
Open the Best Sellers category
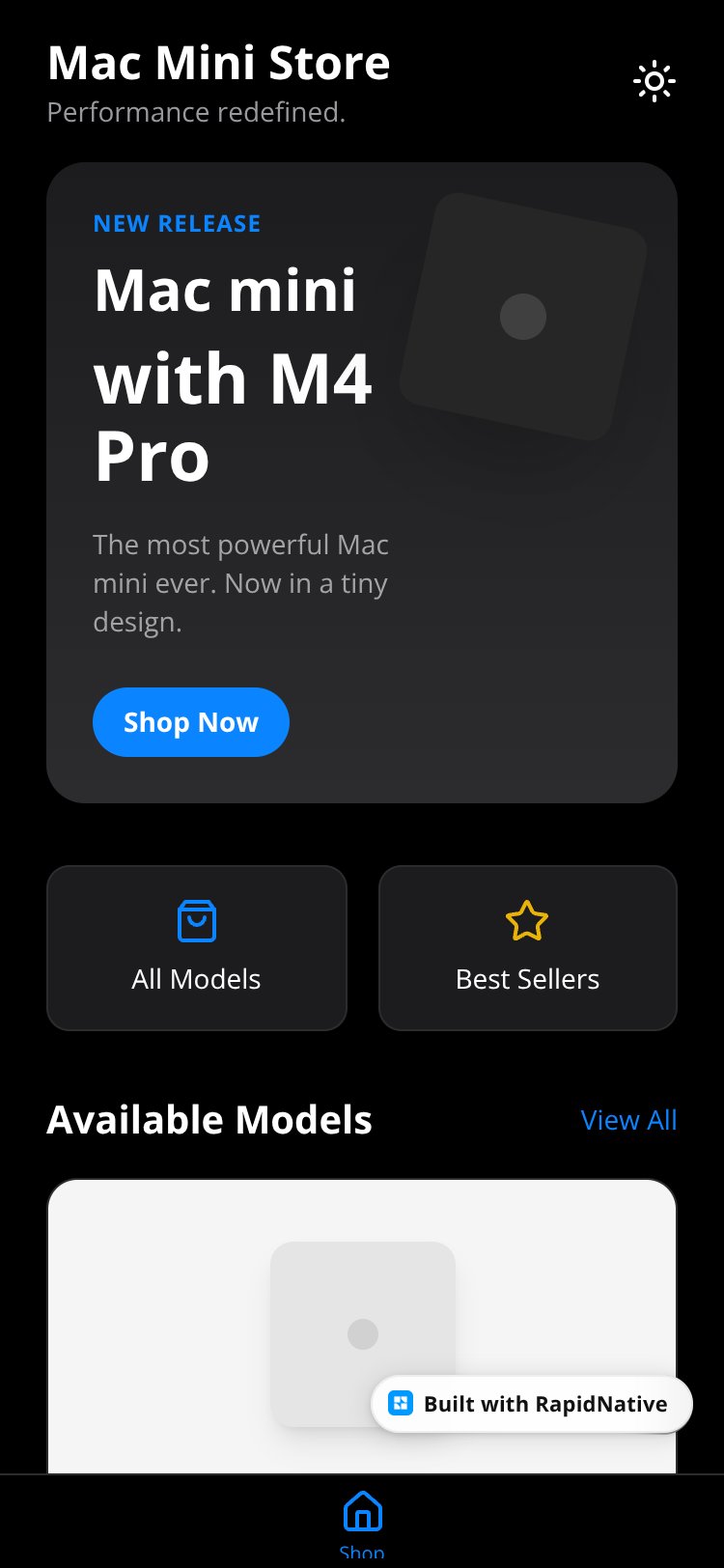click(x=528, y=948)
